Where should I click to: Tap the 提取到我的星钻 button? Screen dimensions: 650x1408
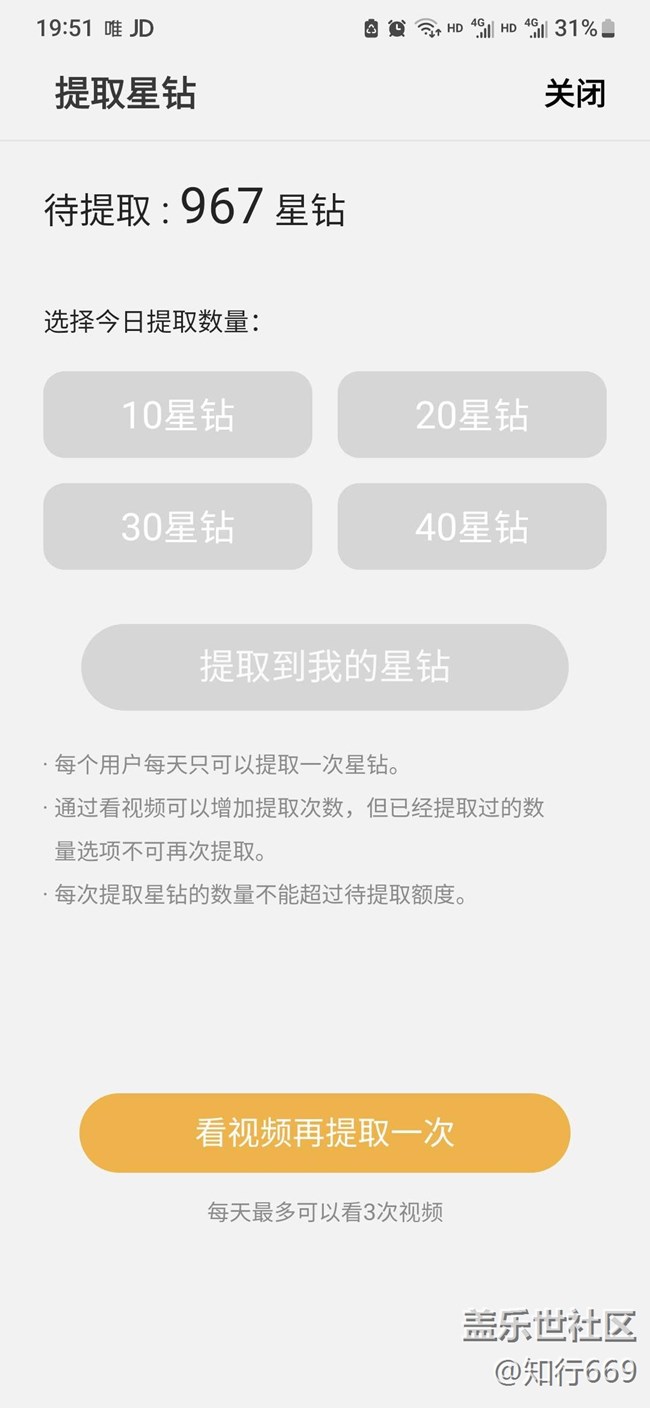[x=325, y=667]
